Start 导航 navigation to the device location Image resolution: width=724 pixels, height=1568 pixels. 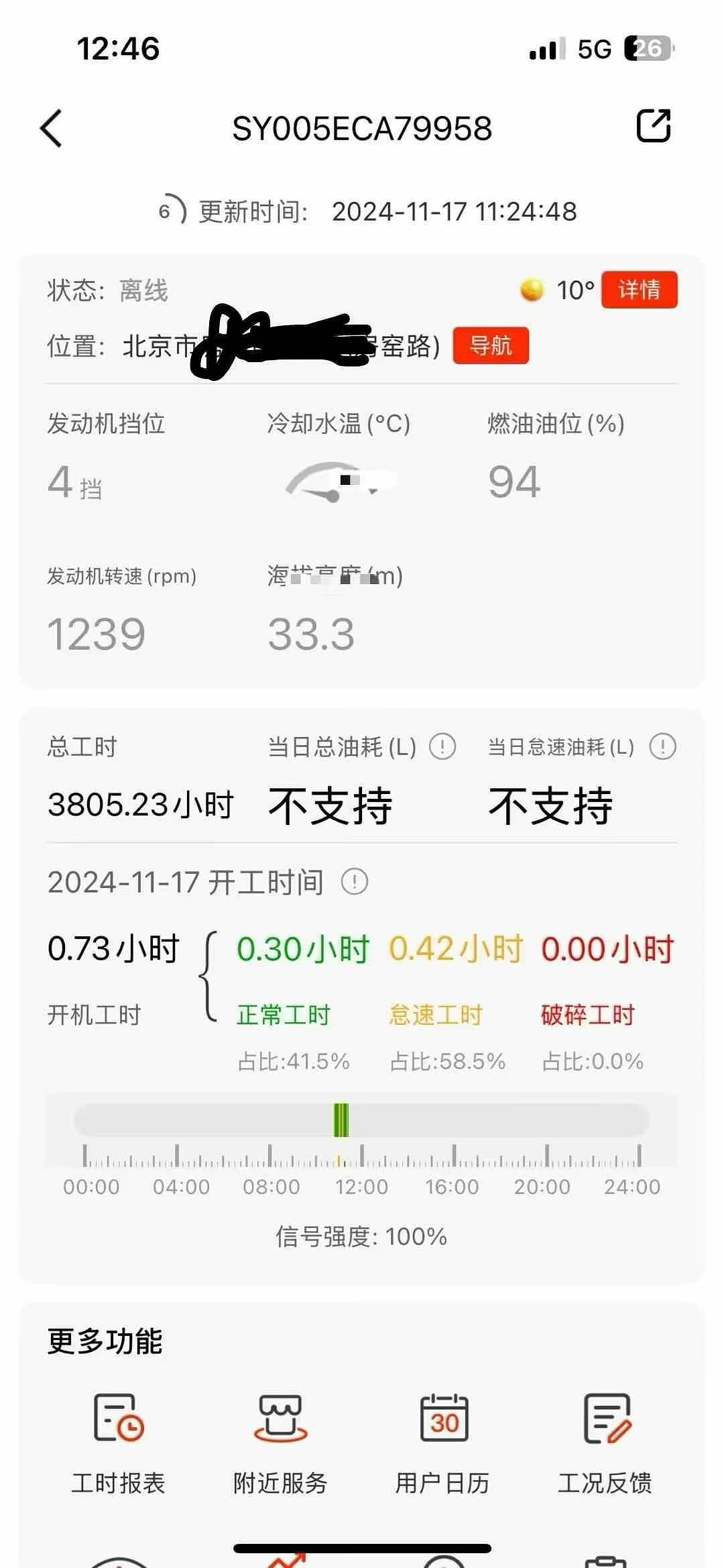tap(491, 346)
